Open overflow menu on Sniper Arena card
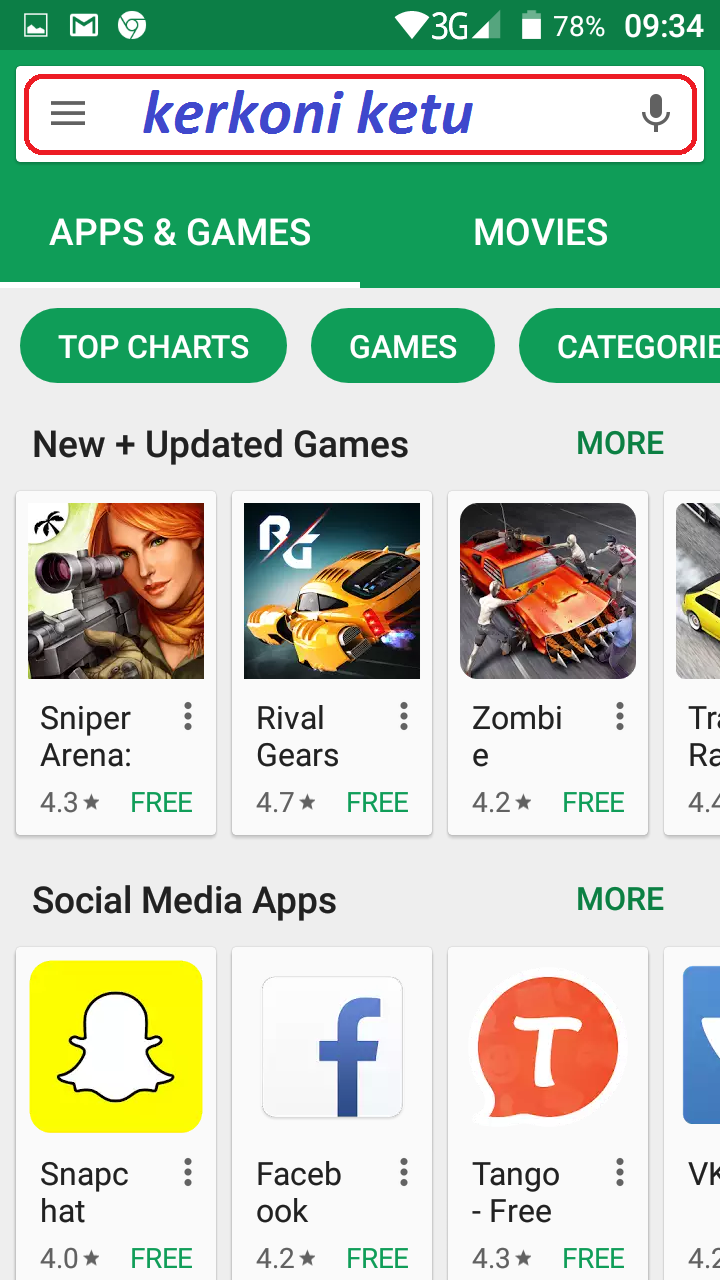The height and width of the screenshot is (1280, 720). point(188,716)
